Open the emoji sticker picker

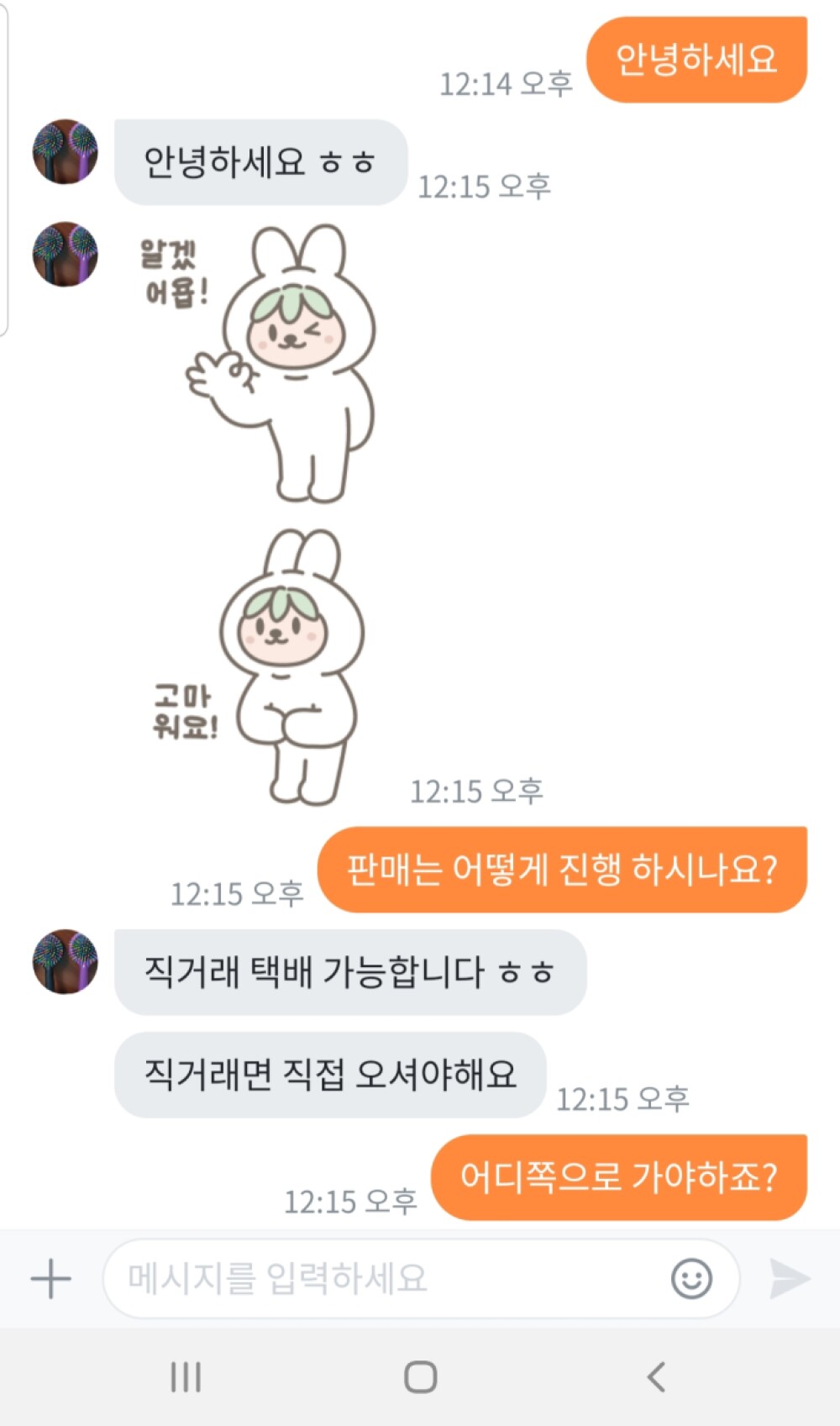(x=691, y=1279)
